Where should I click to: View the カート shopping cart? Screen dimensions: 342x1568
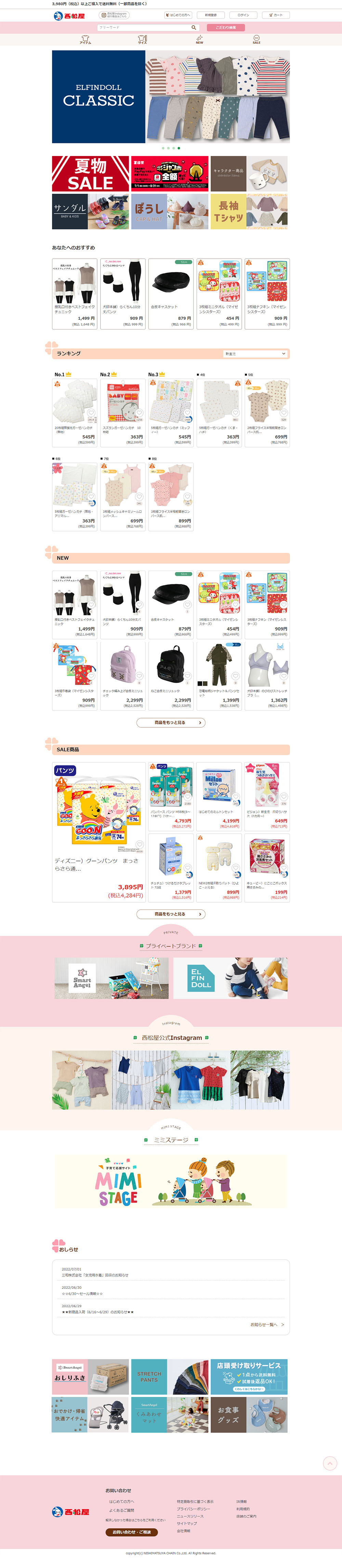(x=276, y=15)
